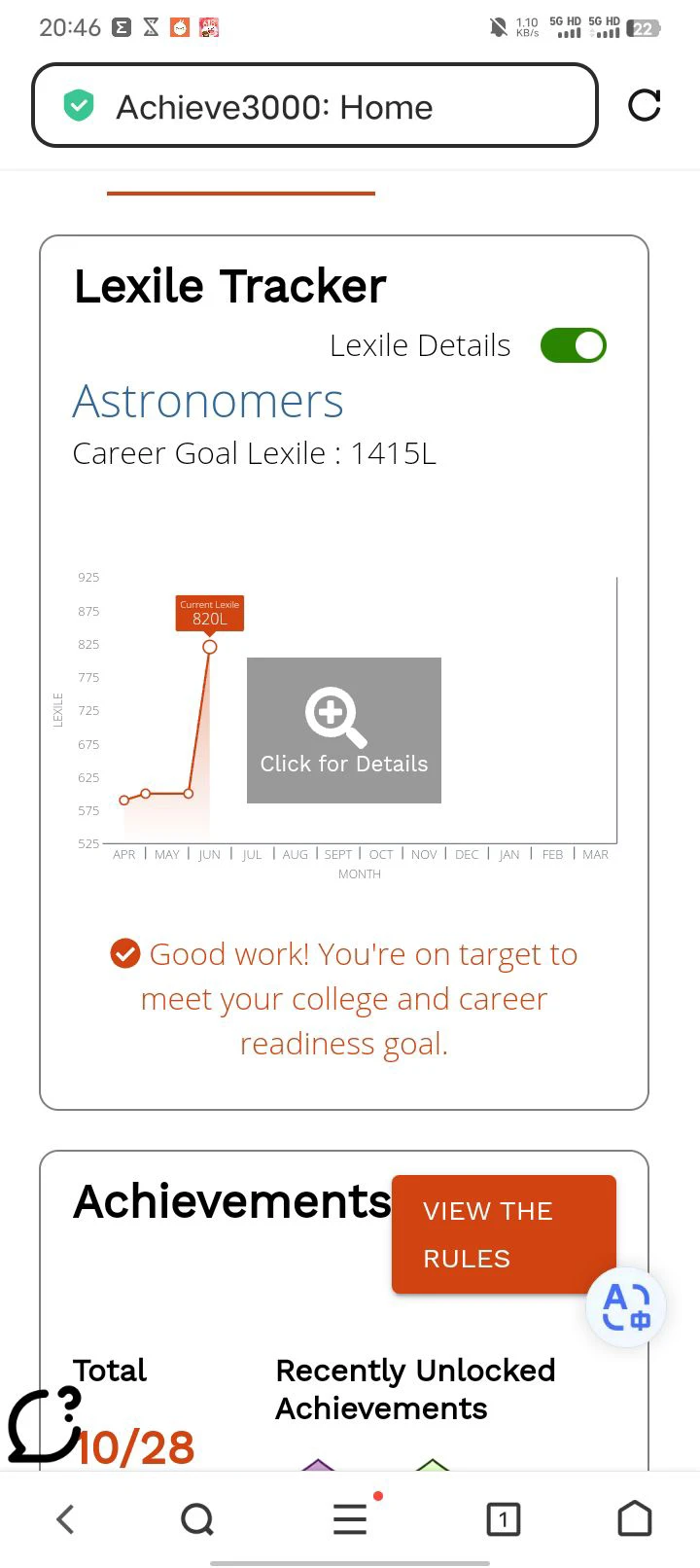Go back with the browser back arrow
The image size is (700, 1568).
click(x=65, y=1518)
